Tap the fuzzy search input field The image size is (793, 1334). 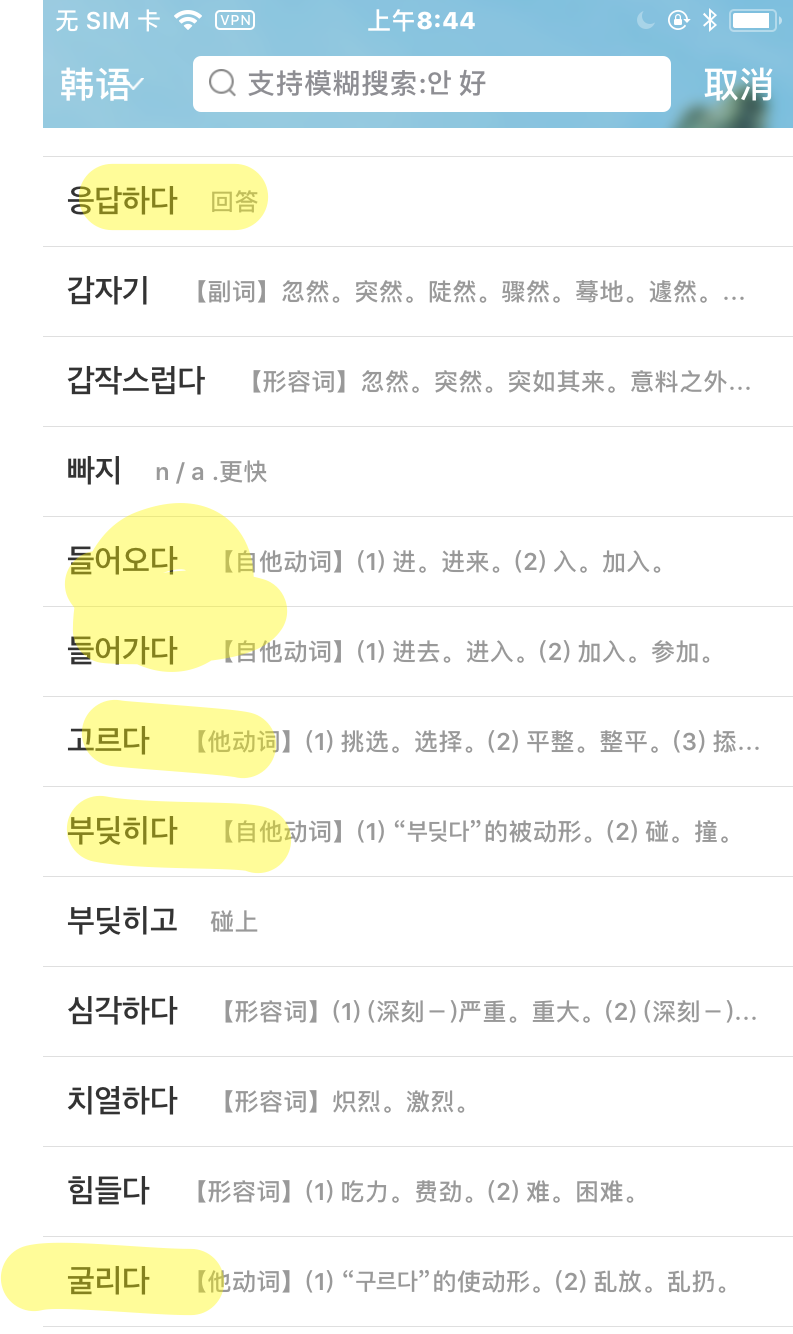tap(431, 84)
